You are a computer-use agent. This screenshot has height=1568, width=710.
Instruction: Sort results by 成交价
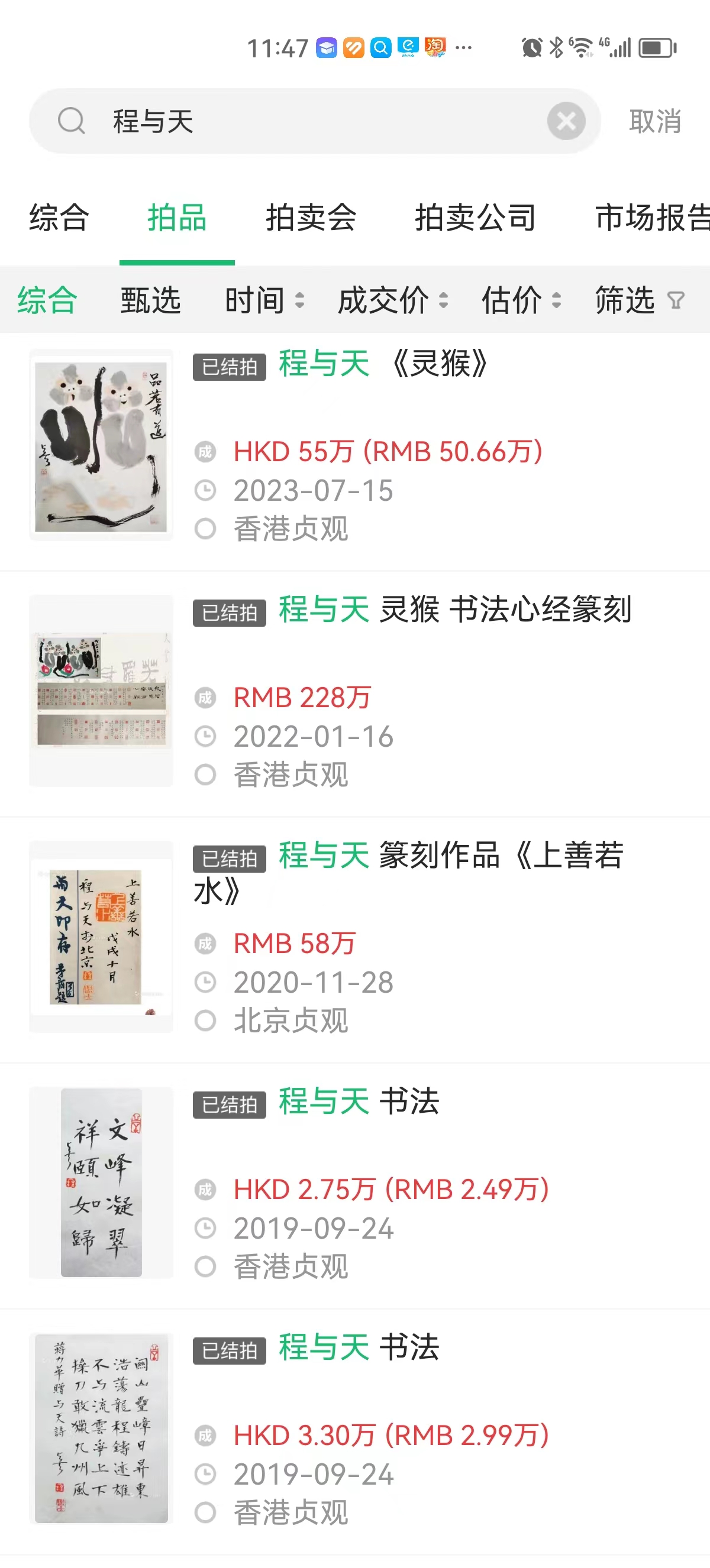pyautogui.click(x=393, y=300)
